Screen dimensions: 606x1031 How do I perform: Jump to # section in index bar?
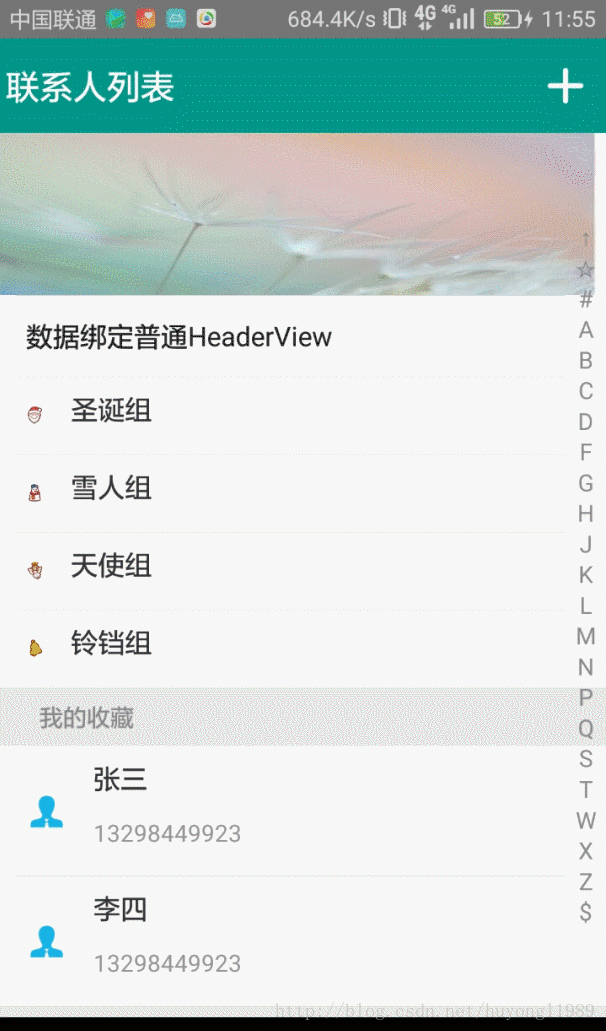pyautogui.click(x=586, y=299)
